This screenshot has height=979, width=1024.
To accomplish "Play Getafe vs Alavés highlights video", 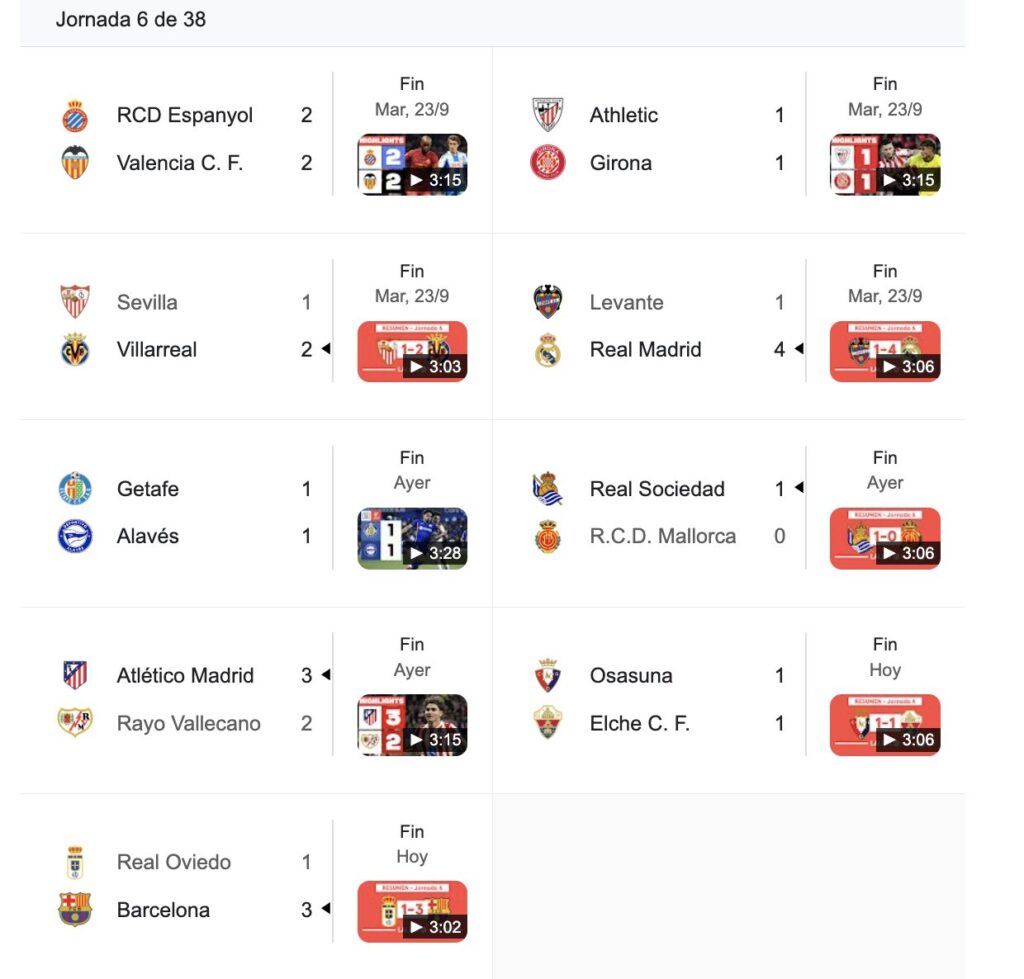I will [x=412, y=538].
